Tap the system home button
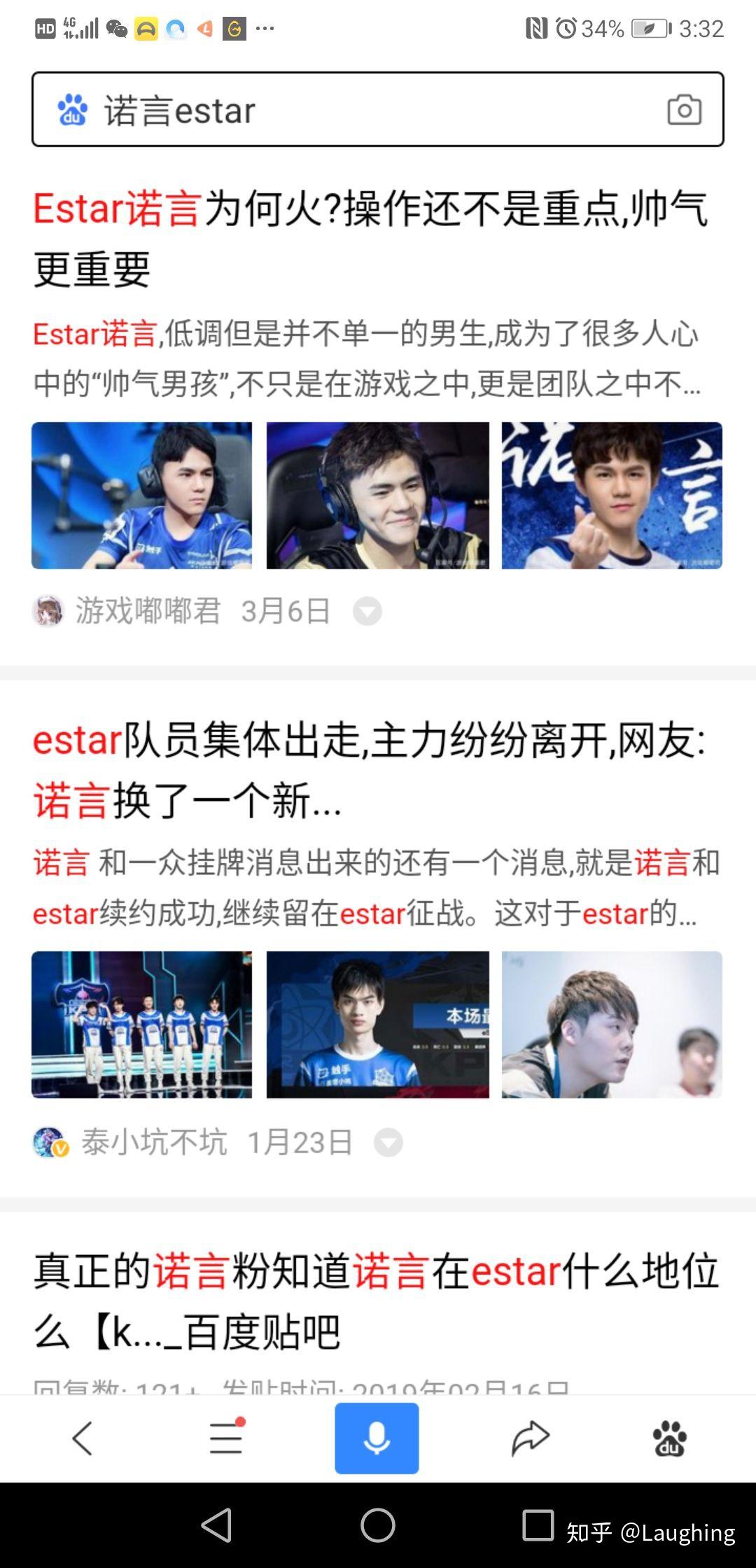The height and width of the screenshot is (1568, 756). tap(377, 1525)
